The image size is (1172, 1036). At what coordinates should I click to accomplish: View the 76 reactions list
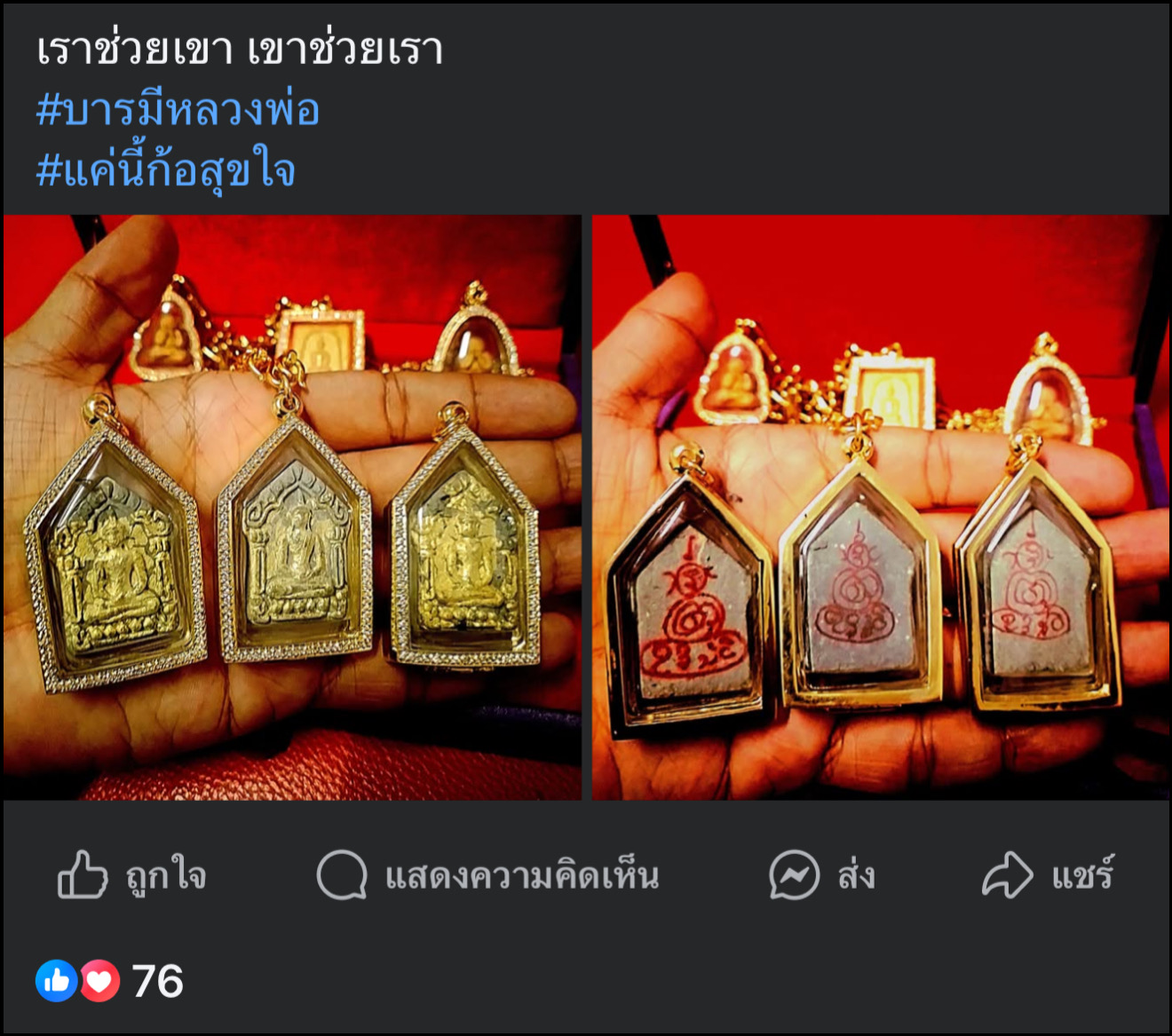pyautogui.click(x=110, y=981)
